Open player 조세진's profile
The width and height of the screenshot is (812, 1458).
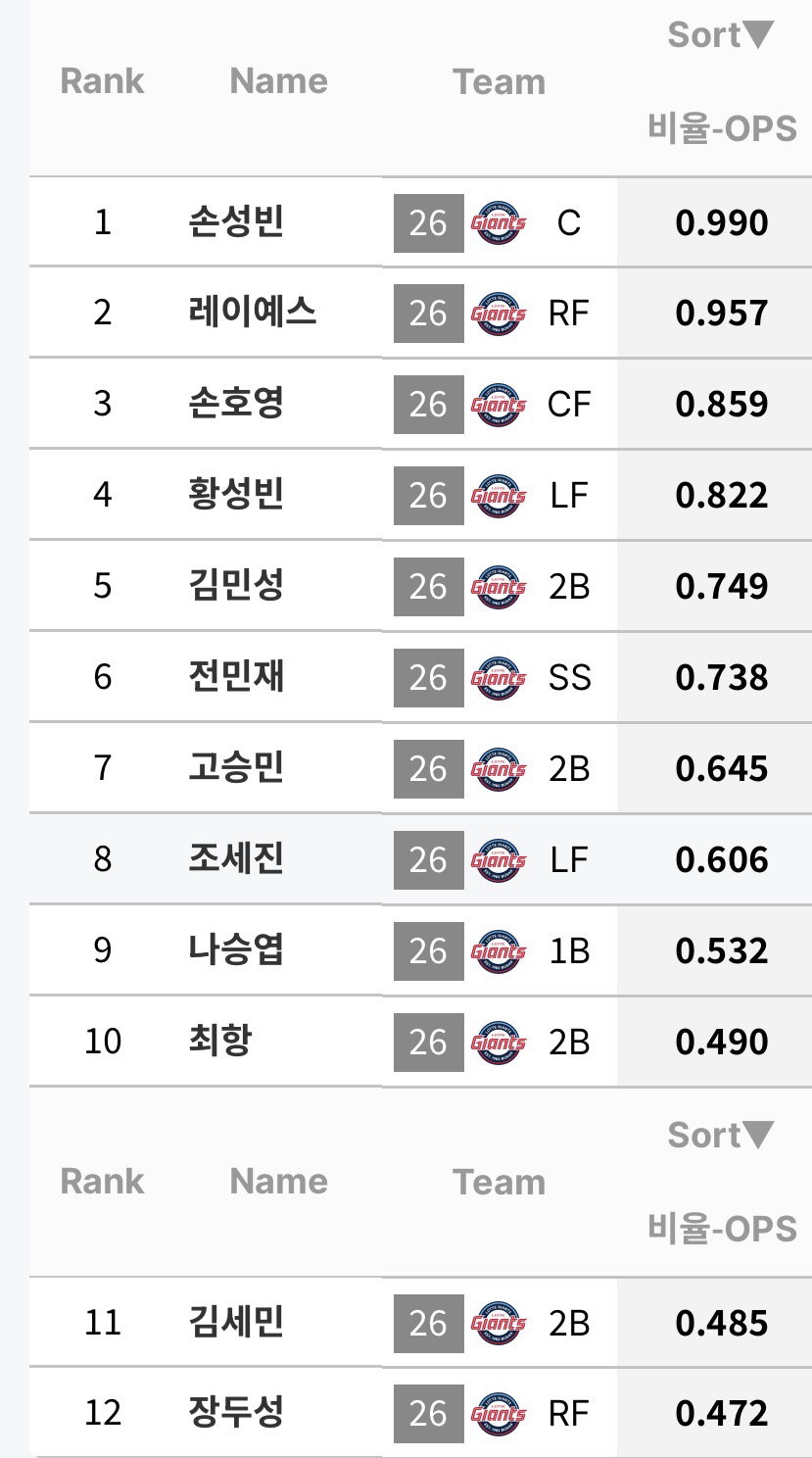point(236,859)
